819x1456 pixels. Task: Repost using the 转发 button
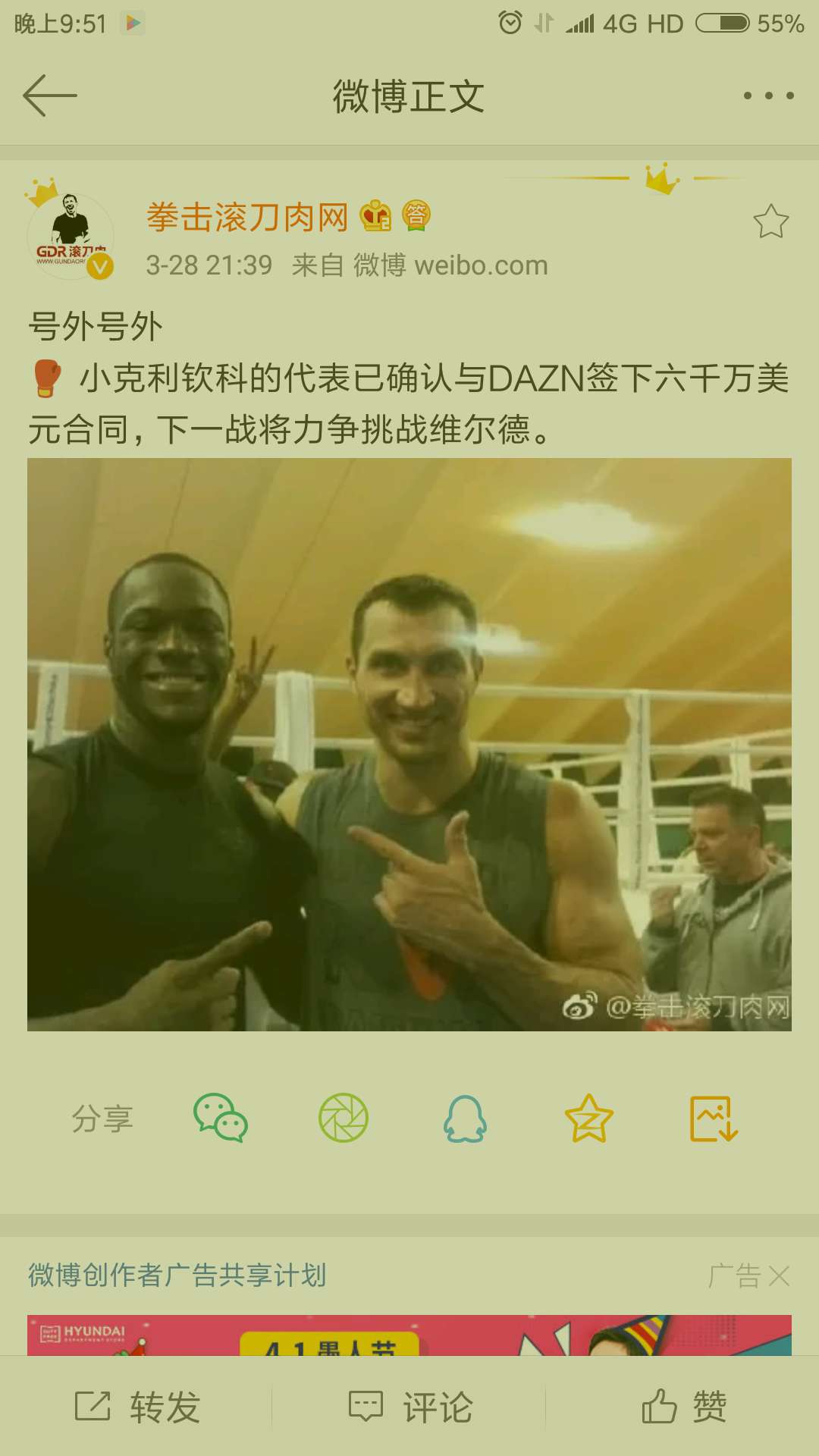point(137,1407)
